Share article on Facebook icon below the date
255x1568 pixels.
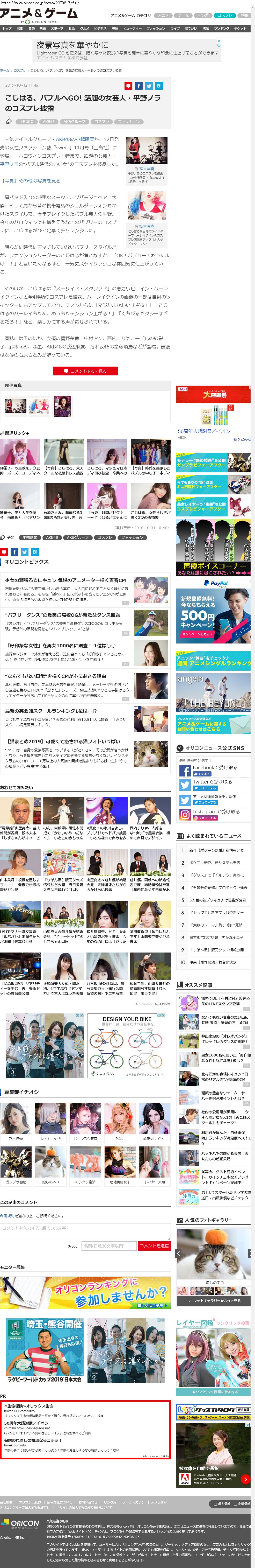click(139, 86)
